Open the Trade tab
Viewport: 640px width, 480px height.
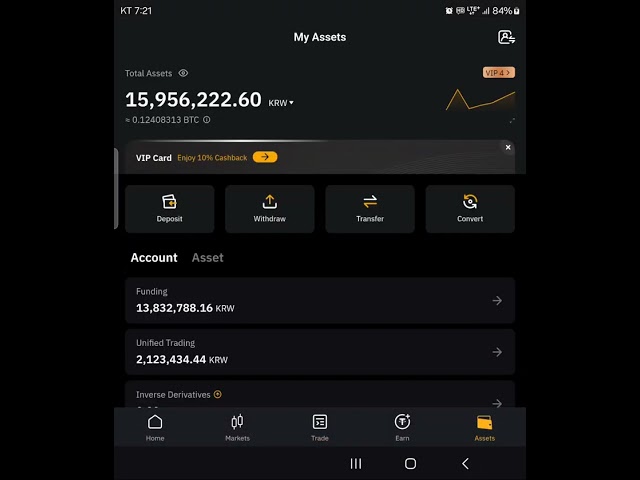point(320,427)
